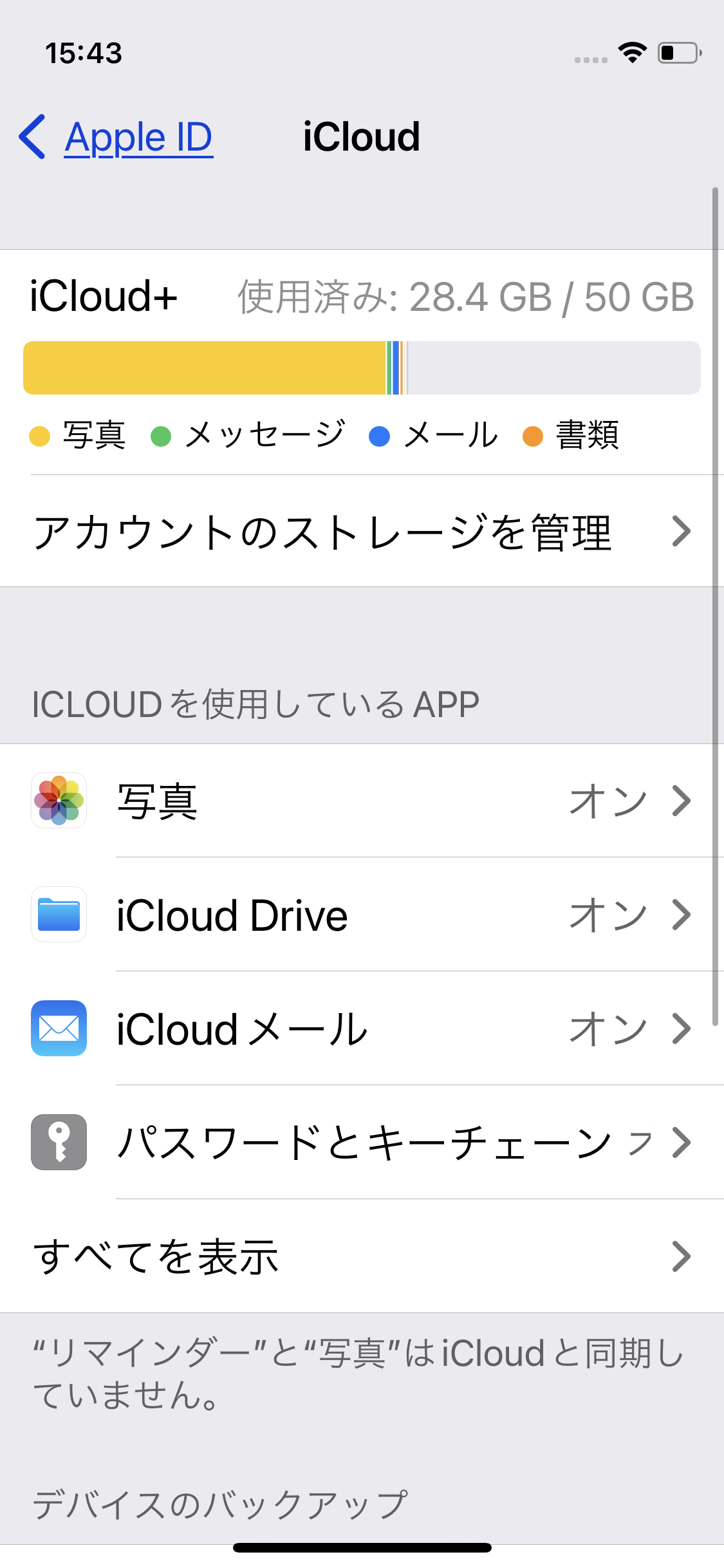
Task: Open iCloudメール row showing オン
Action: [x=360, y=1029]
